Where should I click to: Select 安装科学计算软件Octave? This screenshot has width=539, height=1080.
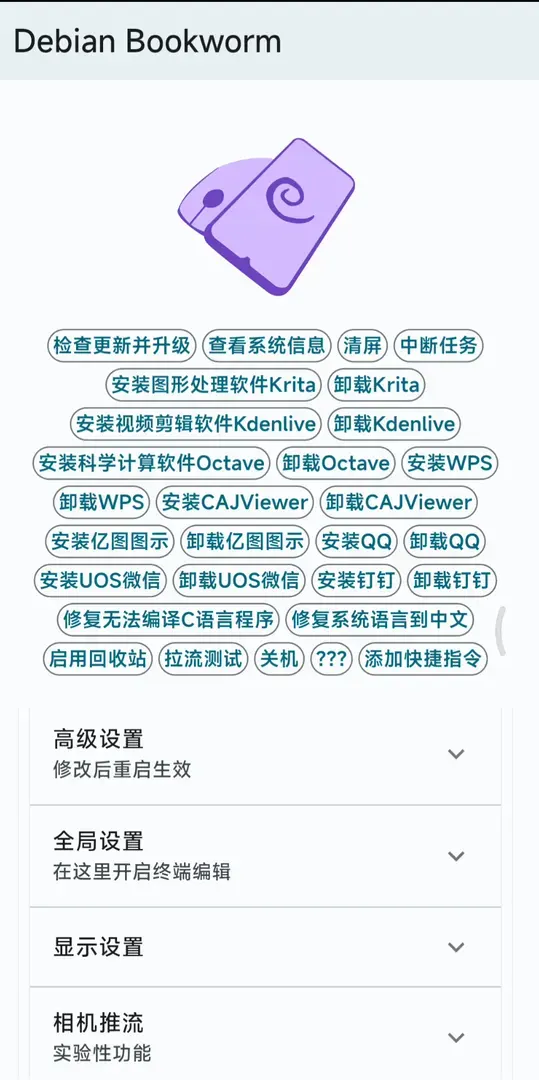click(151, 464)
